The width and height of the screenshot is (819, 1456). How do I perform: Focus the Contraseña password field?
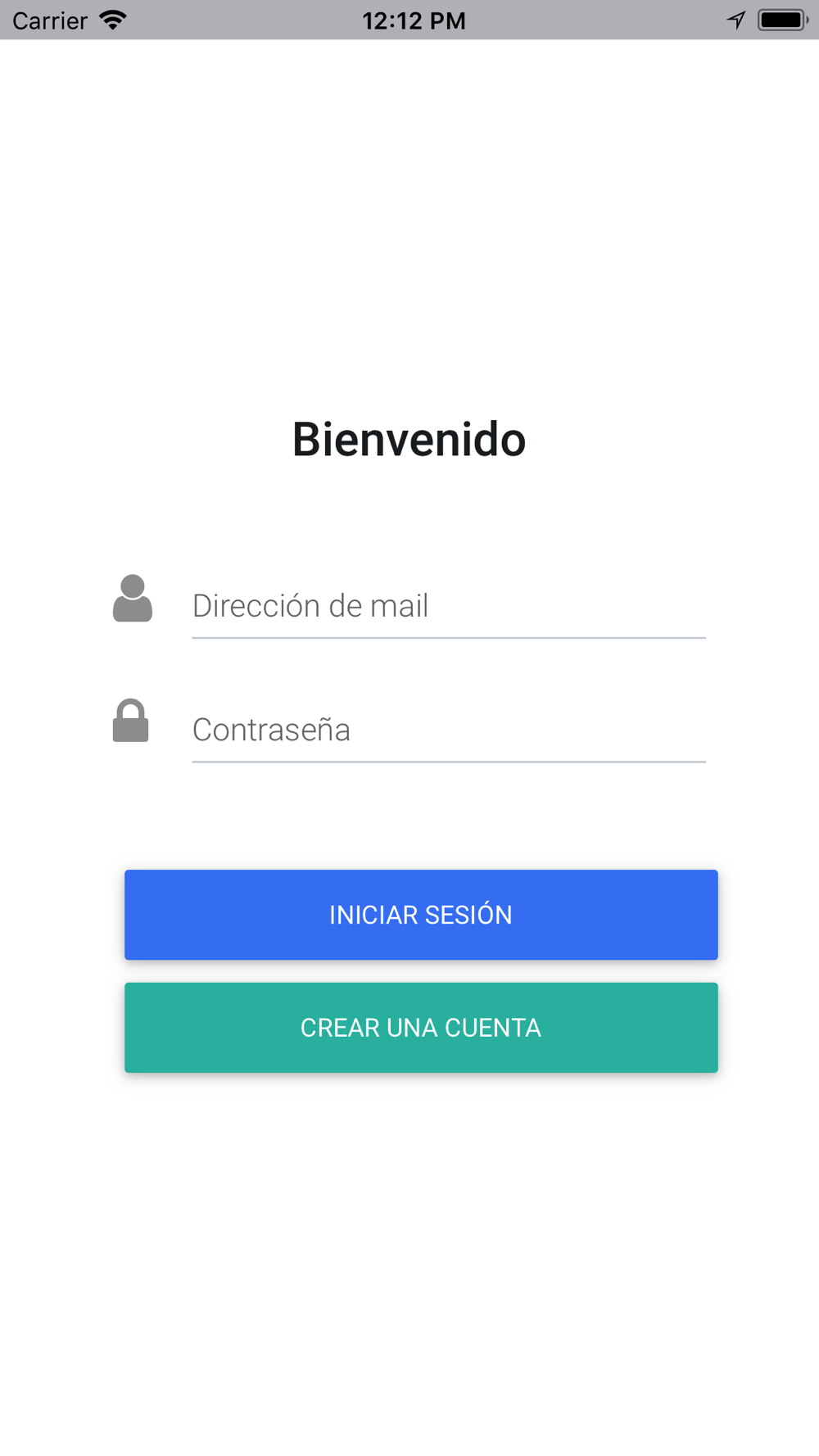[448, 730]
